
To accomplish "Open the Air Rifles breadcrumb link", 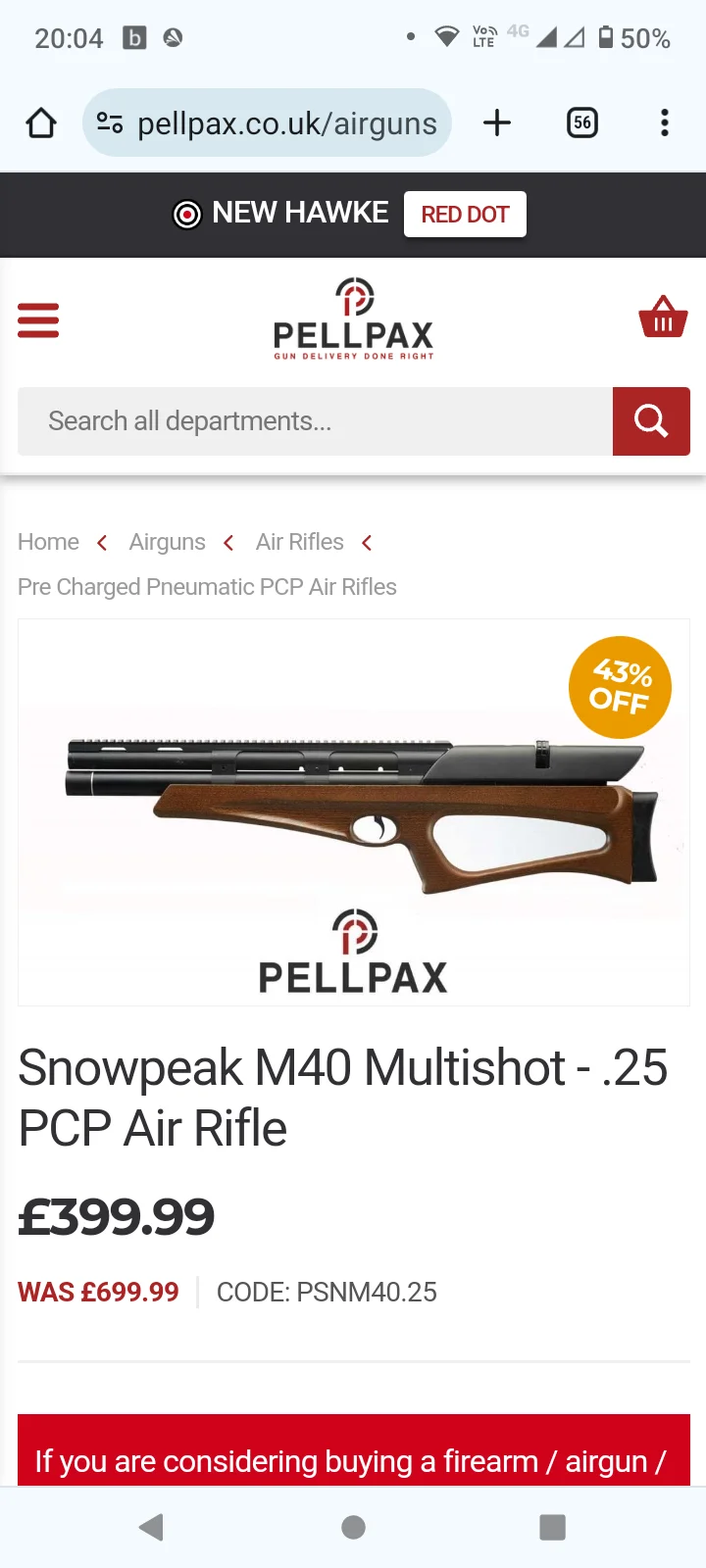I will [x=299, y=542].
